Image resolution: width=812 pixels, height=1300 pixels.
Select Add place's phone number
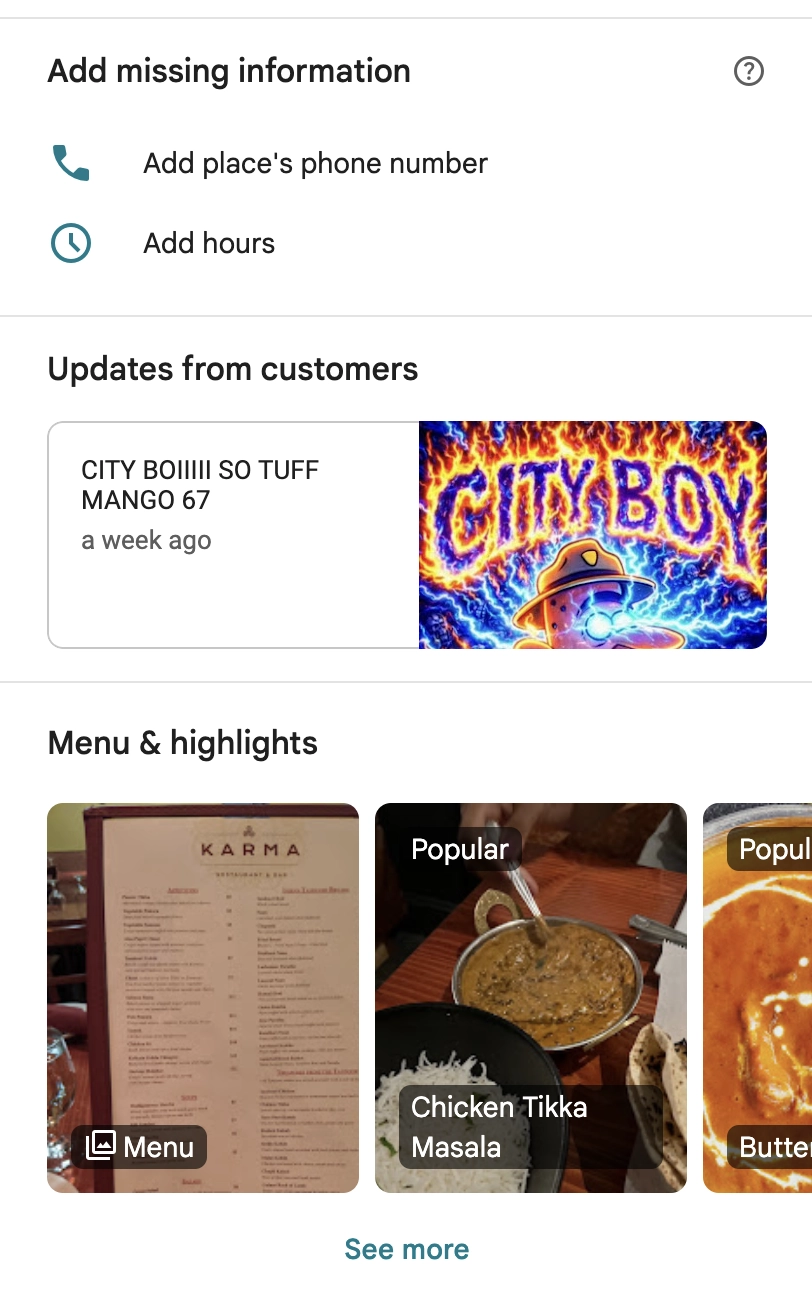(x=315, y=163)
